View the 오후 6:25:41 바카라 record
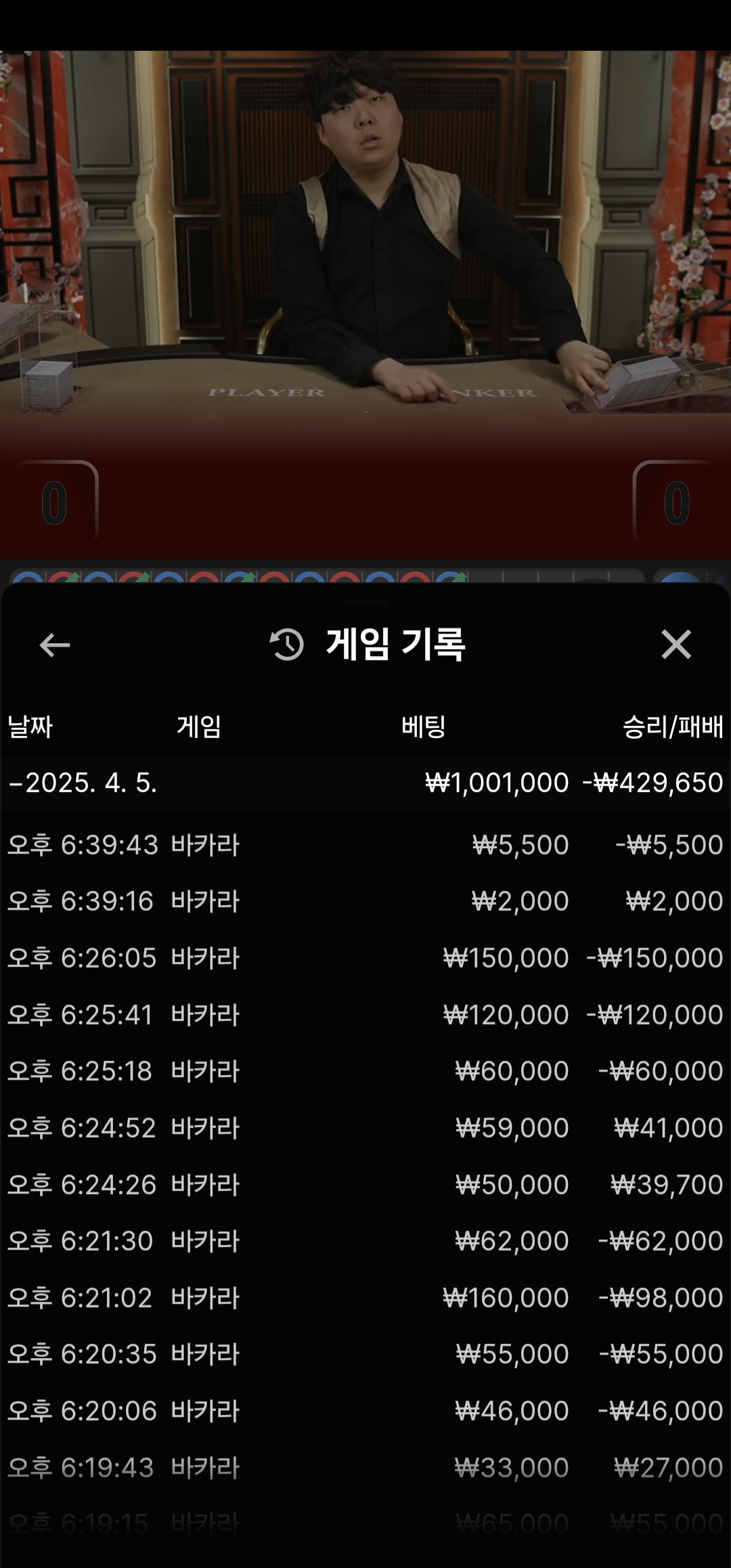The image size is (731, 1568). [365, 1015]
